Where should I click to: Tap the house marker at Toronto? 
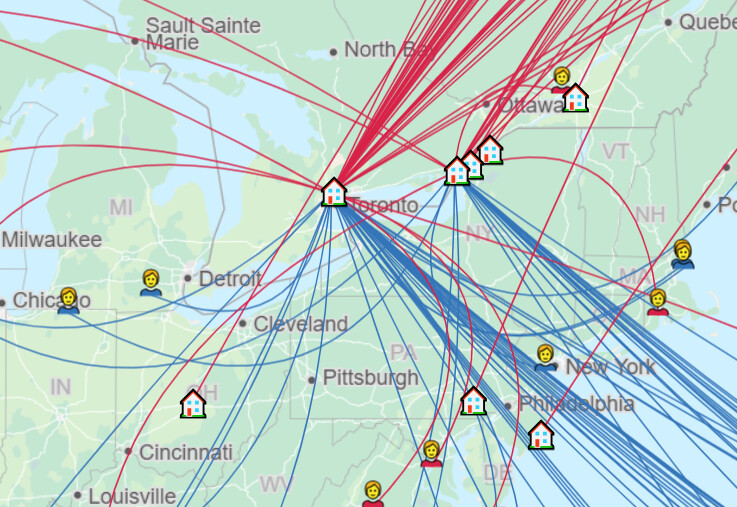pos(334,191)
